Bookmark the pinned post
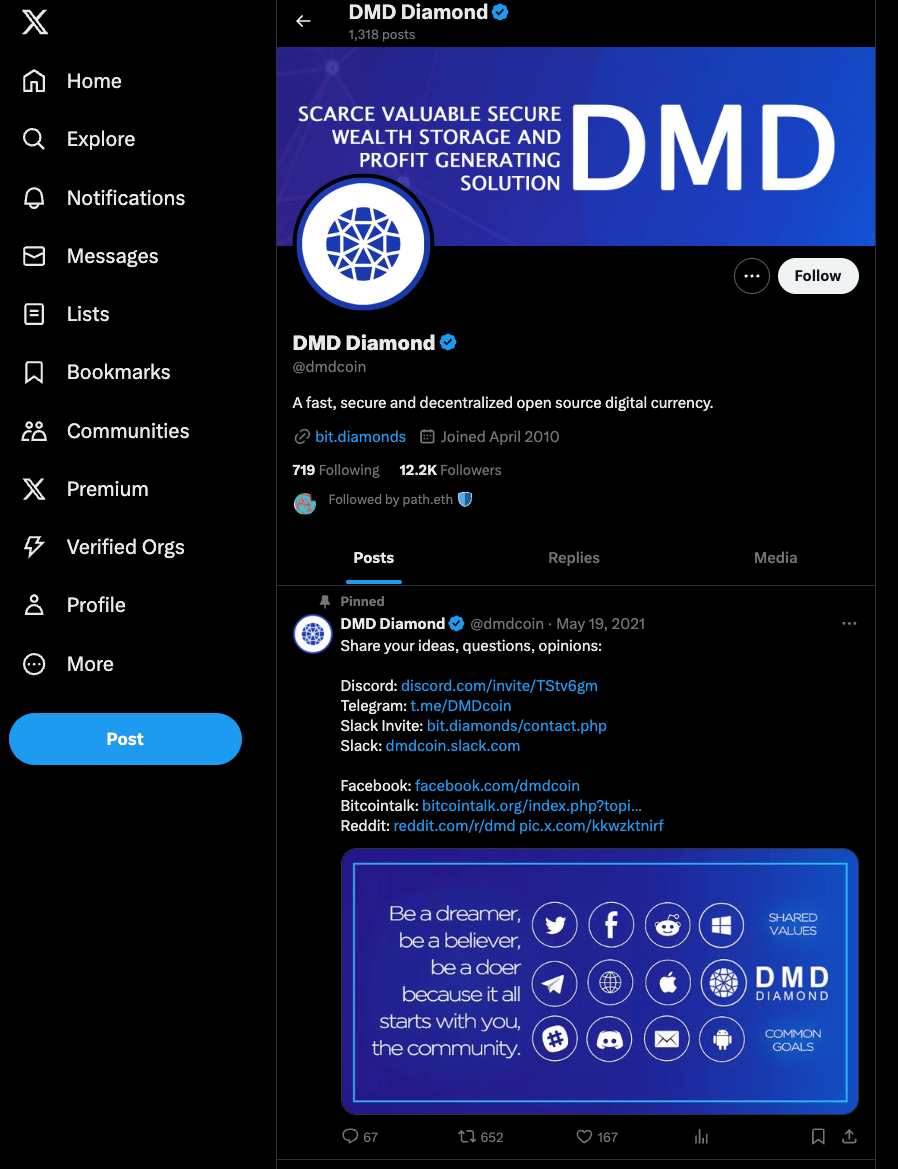Screen dimensions: 898x1169 pos(818,1137)
